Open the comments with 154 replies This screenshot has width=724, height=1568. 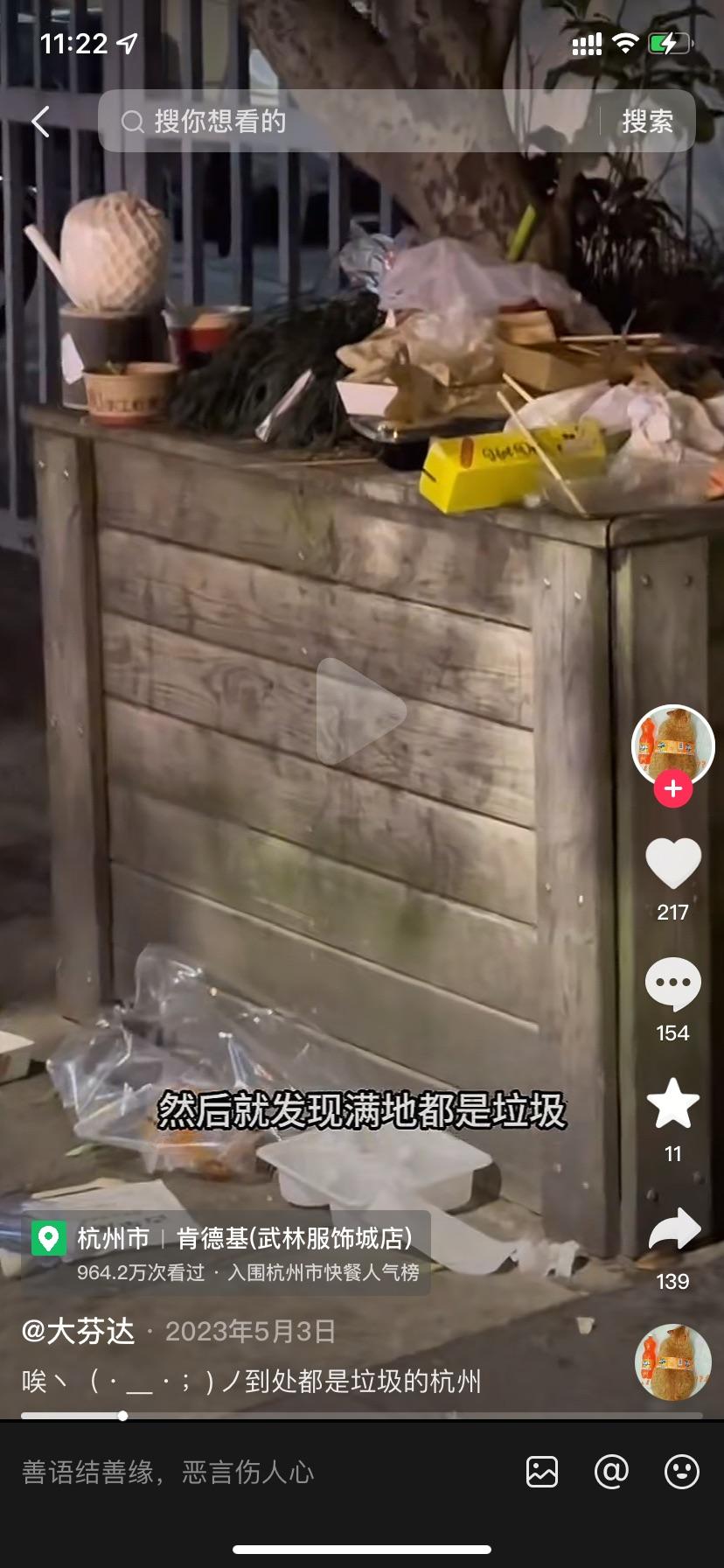click(672, 984)
